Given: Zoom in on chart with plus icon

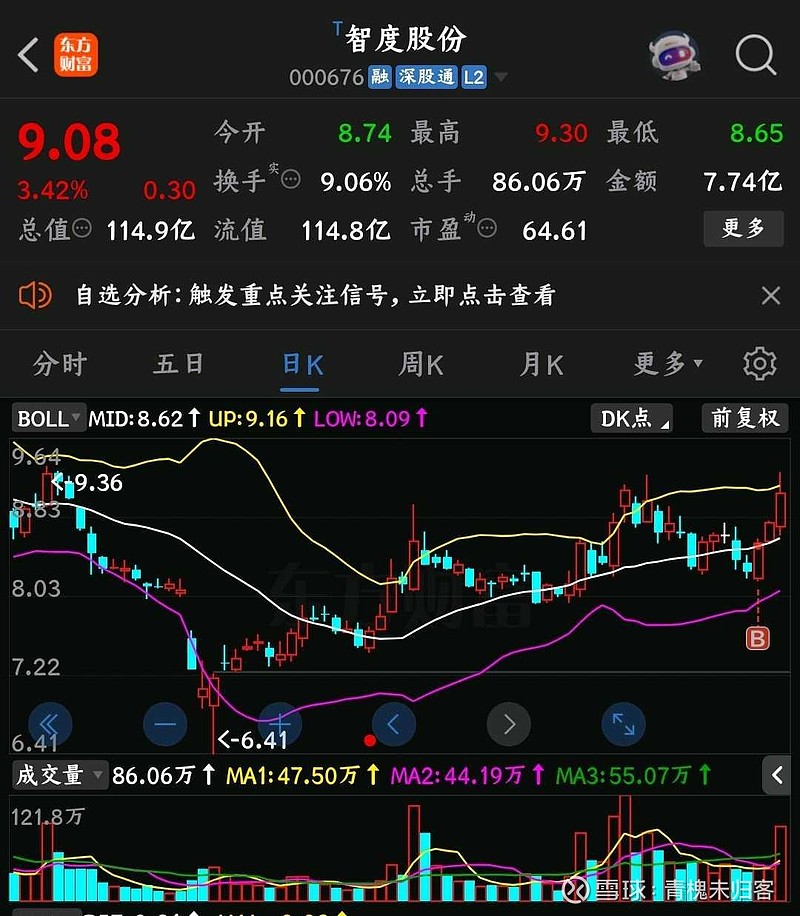Looking at the screenshot, I should (278, 723).
